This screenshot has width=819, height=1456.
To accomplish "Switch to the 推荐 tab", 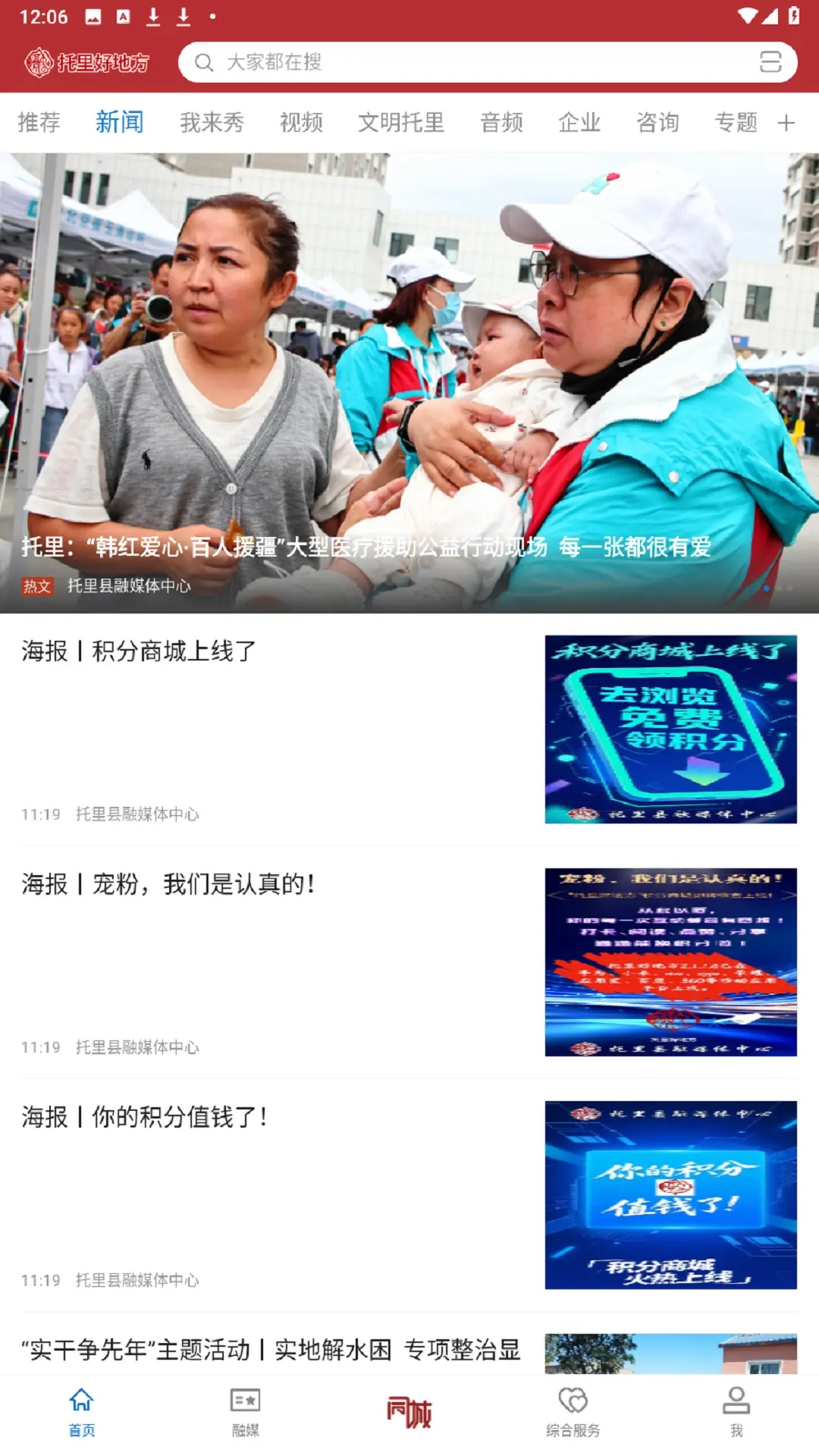I will tap(39, 122).
